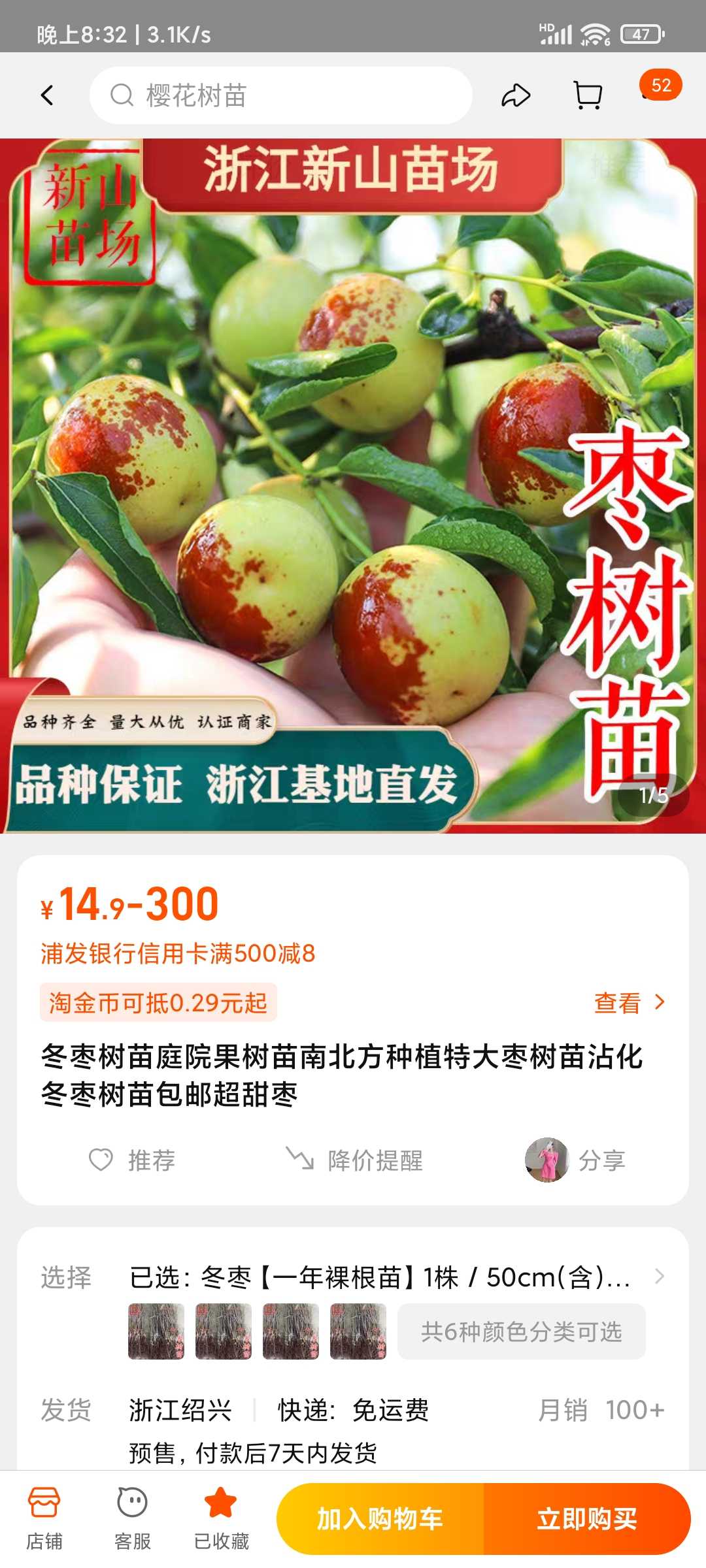Contact 客服 customer service
Image resolution: width=706 pixels, height=1568 pixels.
133,1518
